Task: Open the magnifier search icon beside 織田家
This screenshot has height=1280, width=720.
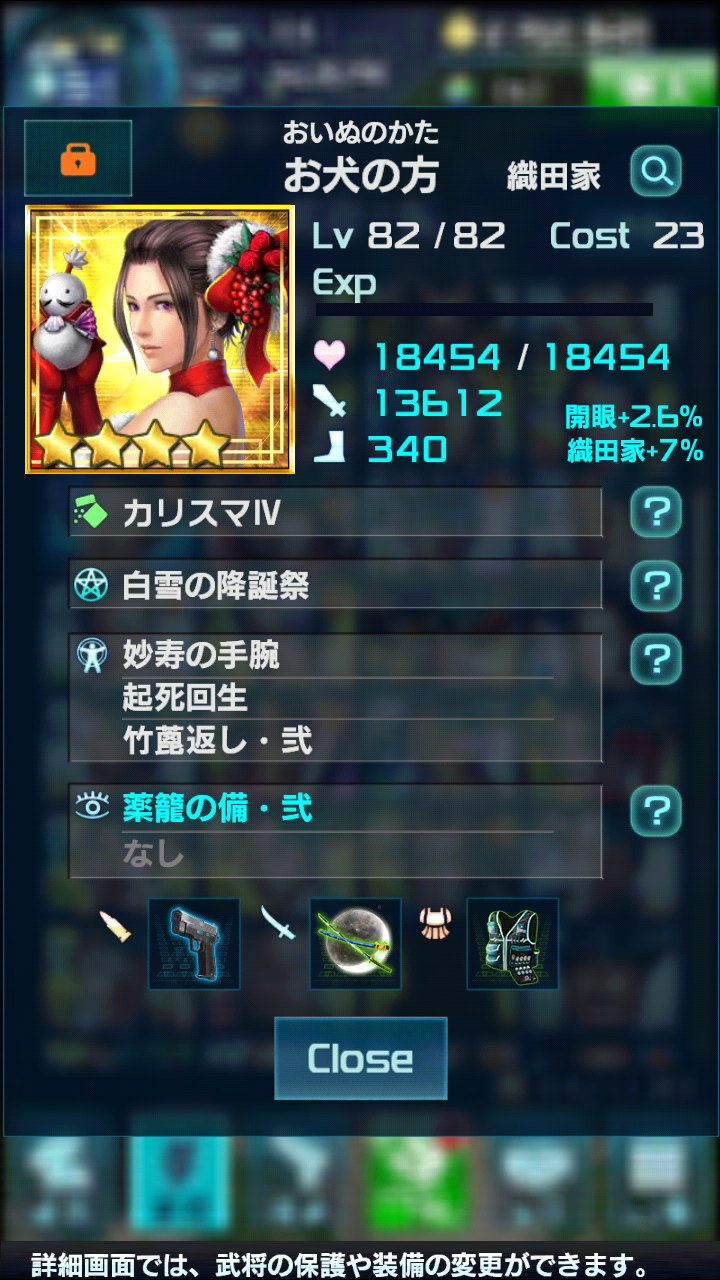Action: (656, 172)
